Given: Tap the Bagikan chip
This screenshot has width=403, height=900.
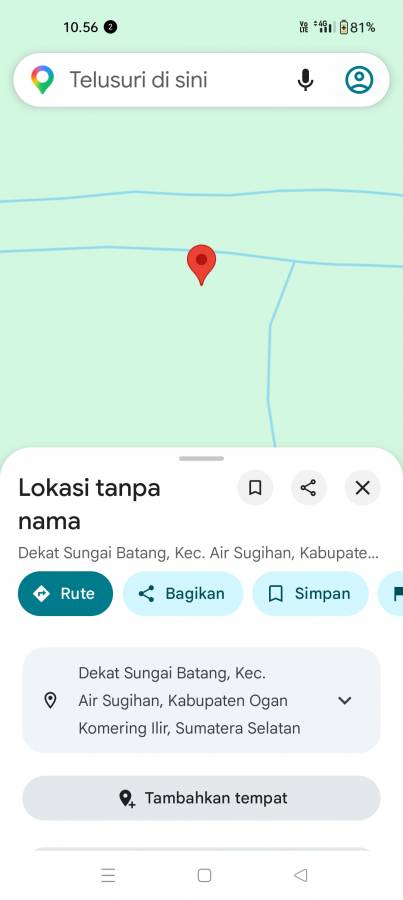Looking at the screenshot, I should tap(183, 593).
